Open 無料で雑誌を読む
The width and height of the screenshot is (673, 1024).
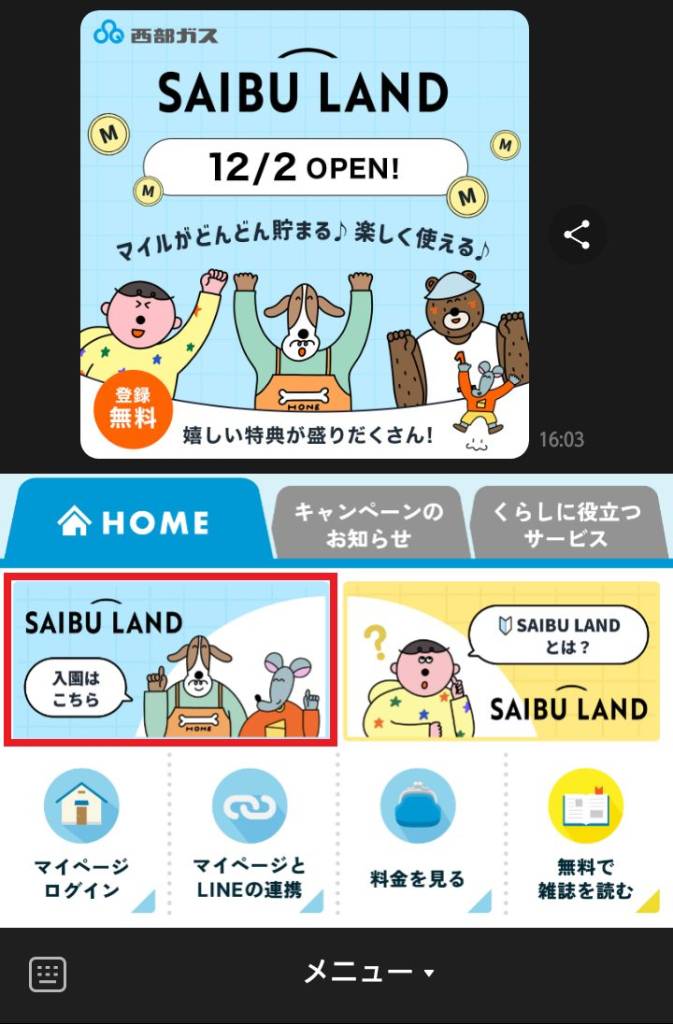[585, 836]
